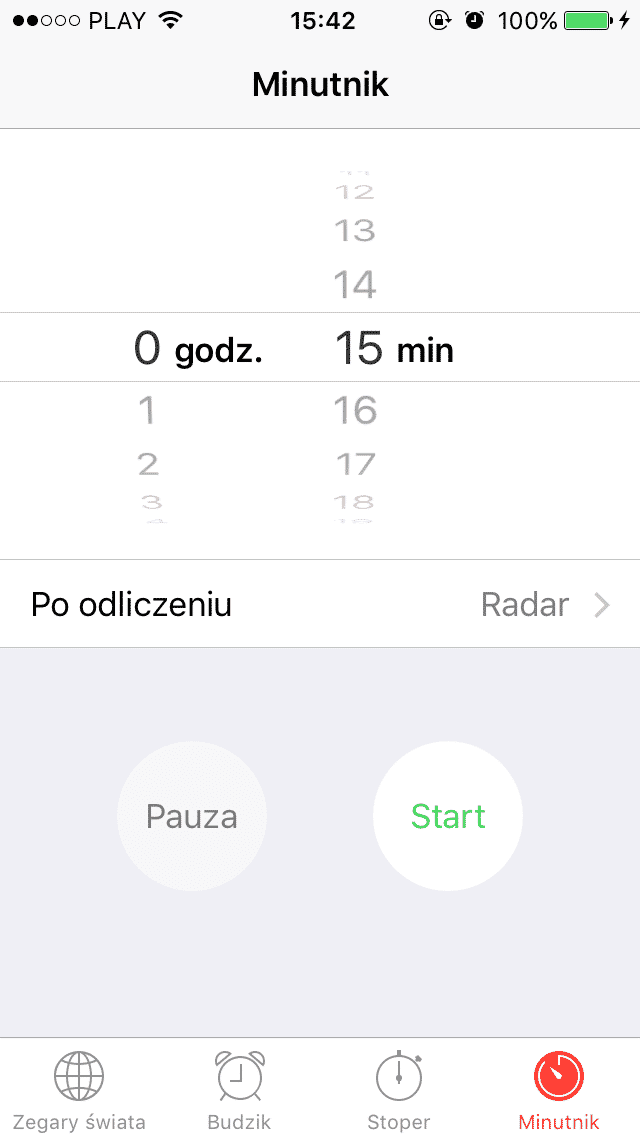Switch to Zegary świata tab

[79, 1090]
